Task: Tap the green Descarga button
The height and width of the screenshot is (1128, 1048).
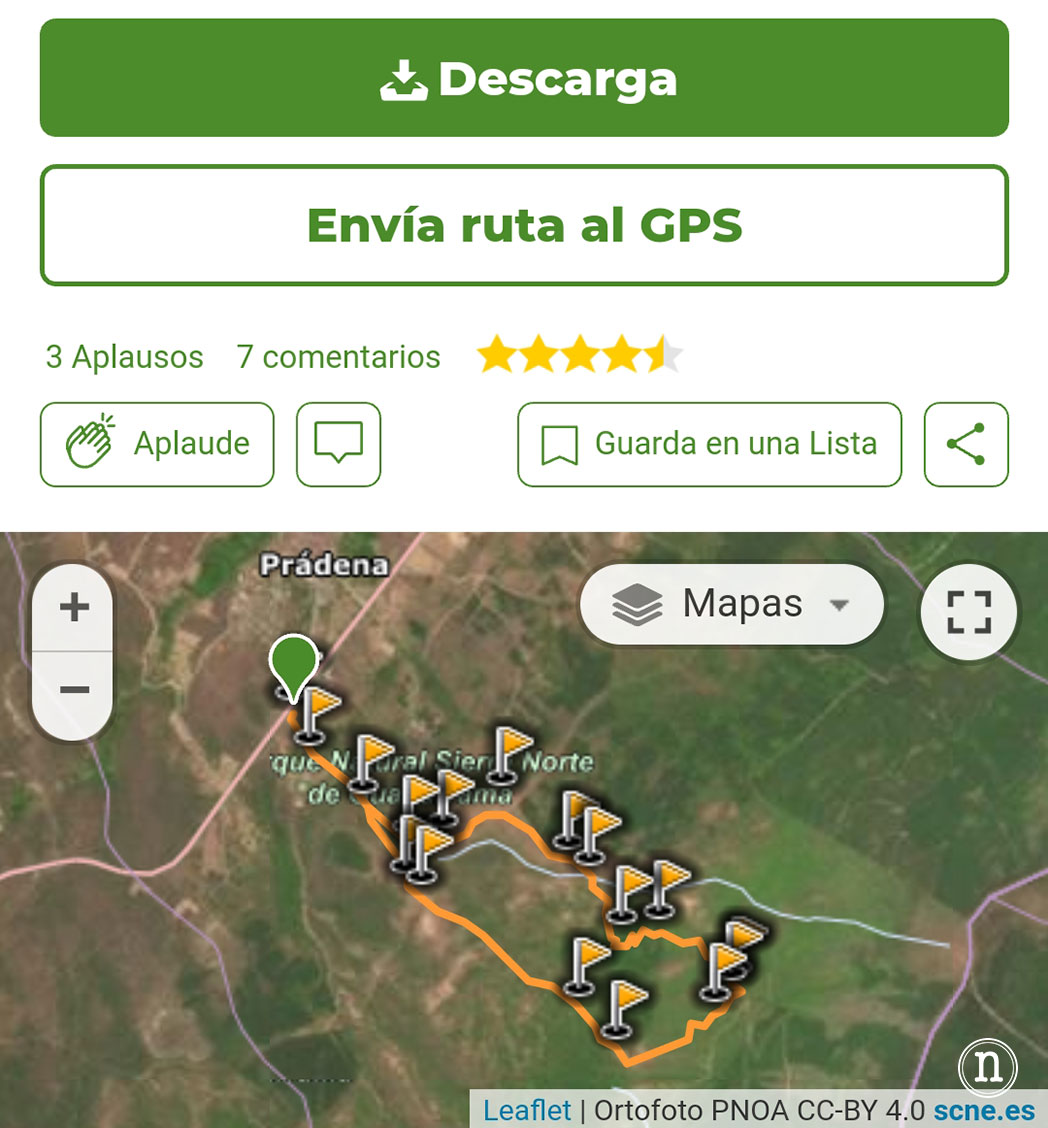Action: (x=524, y=78)
